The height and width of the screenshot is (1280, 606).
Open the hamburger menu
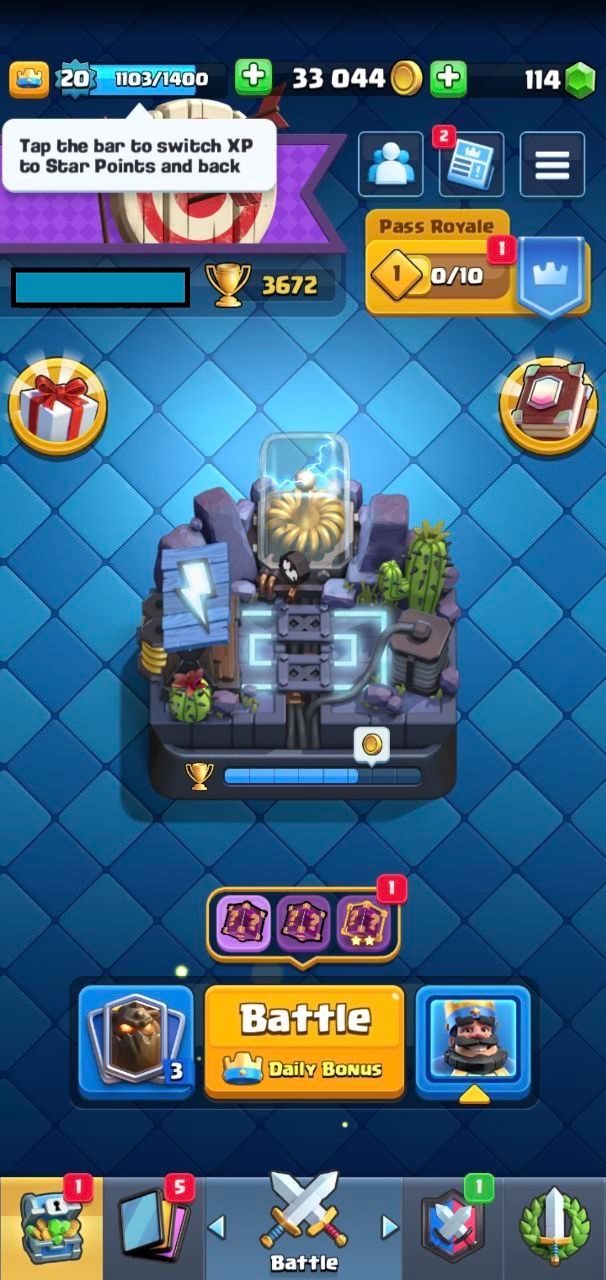click(552, 164)
